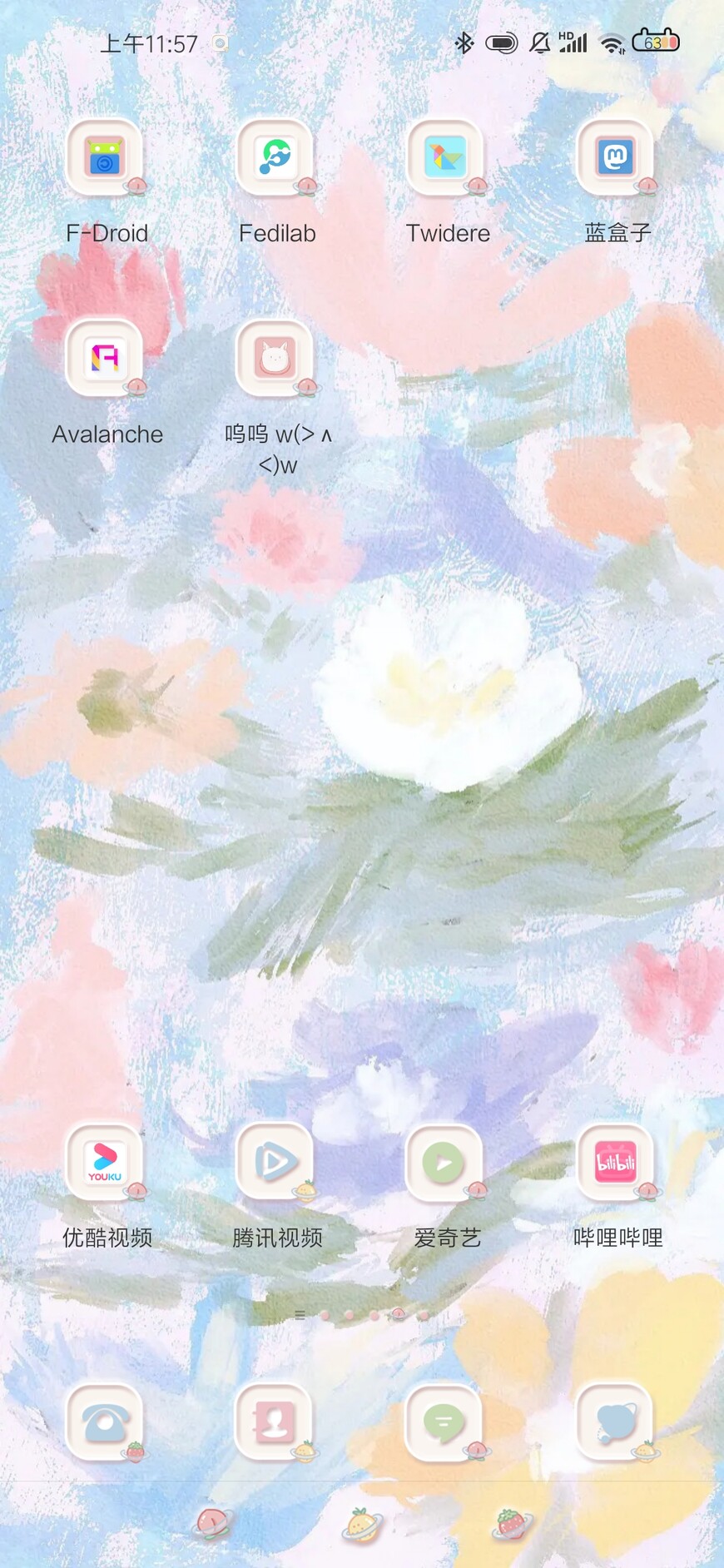Tap the pineapple home button in navigation bar
The image size is (724, 1568).
(x=362, y=1525)
